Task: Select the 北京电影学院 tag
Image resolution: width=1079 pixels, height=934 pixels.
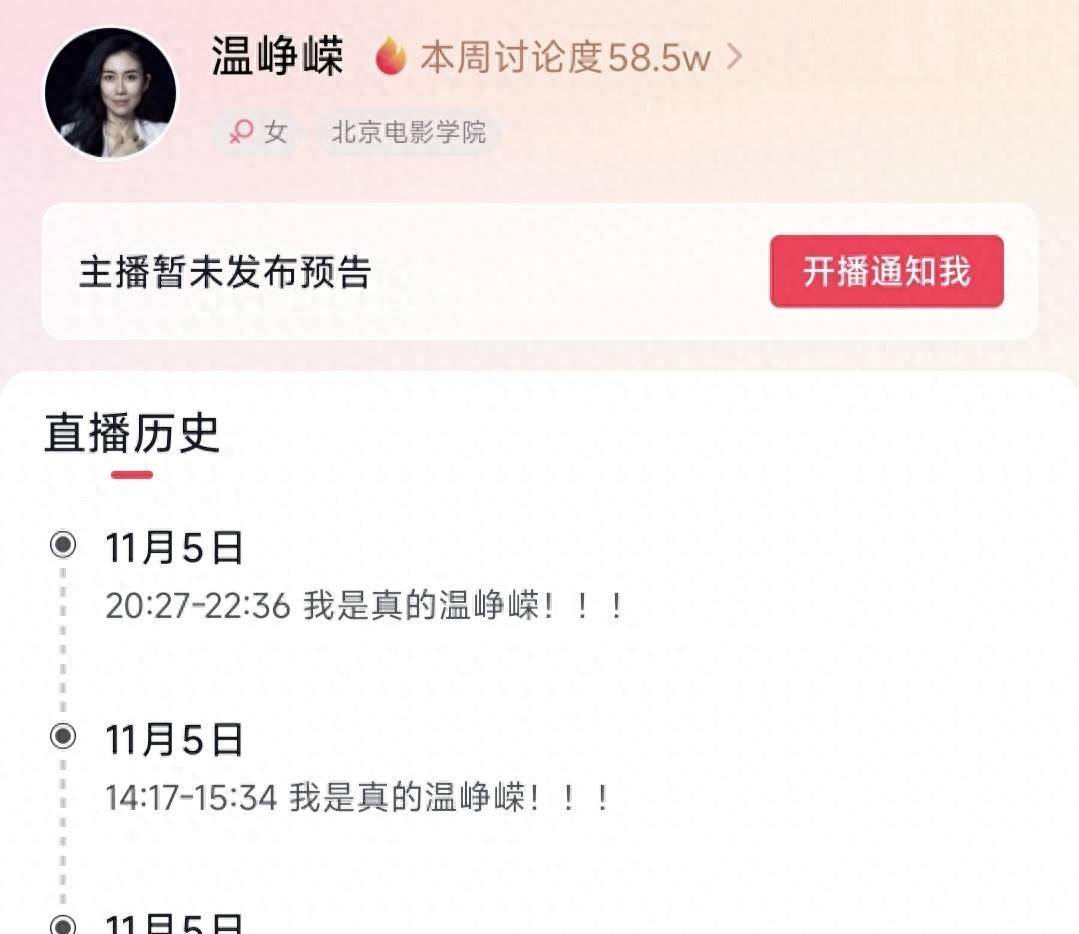Action: 409,132
